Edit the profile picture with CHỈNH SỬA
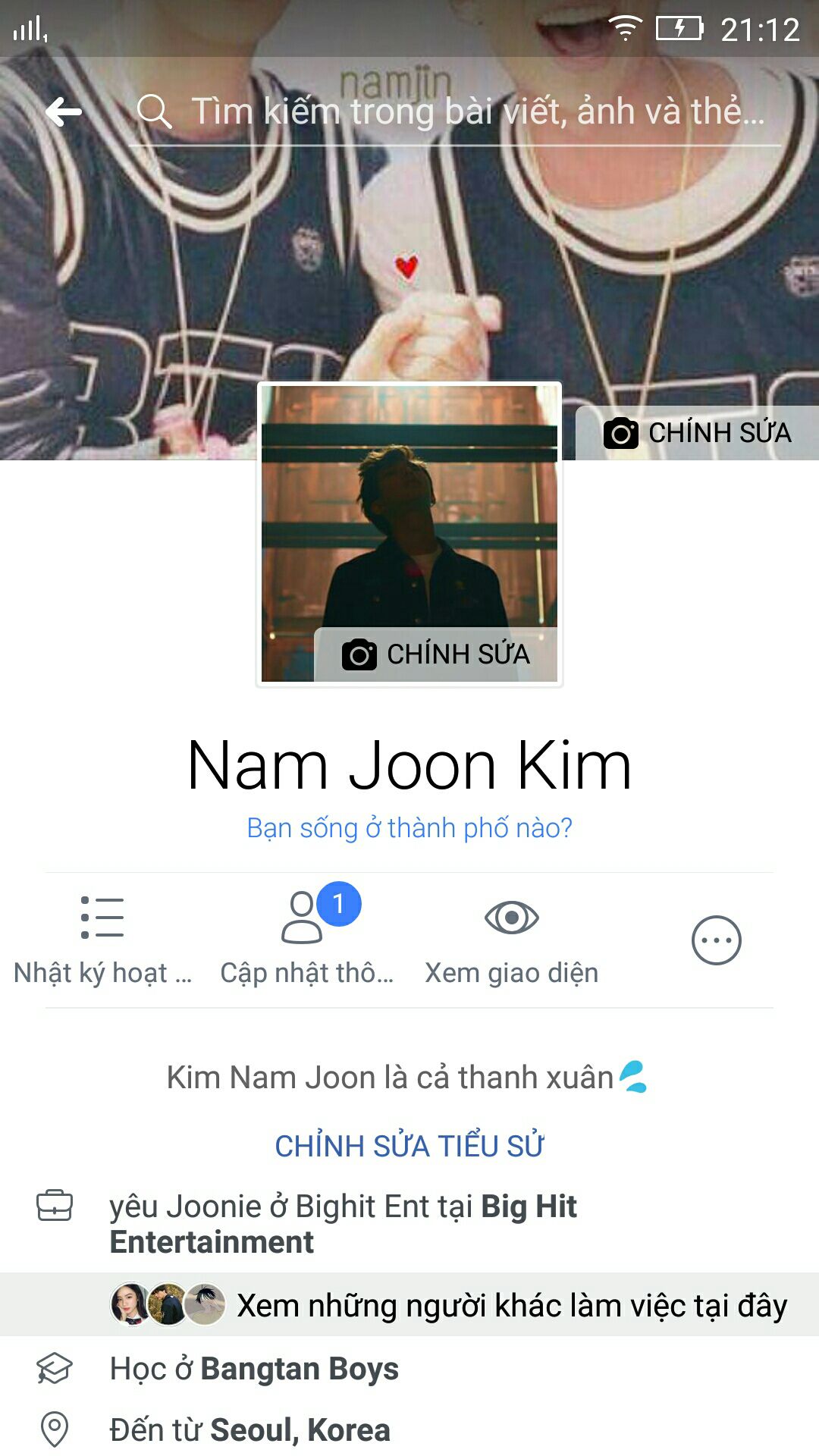 436,654
